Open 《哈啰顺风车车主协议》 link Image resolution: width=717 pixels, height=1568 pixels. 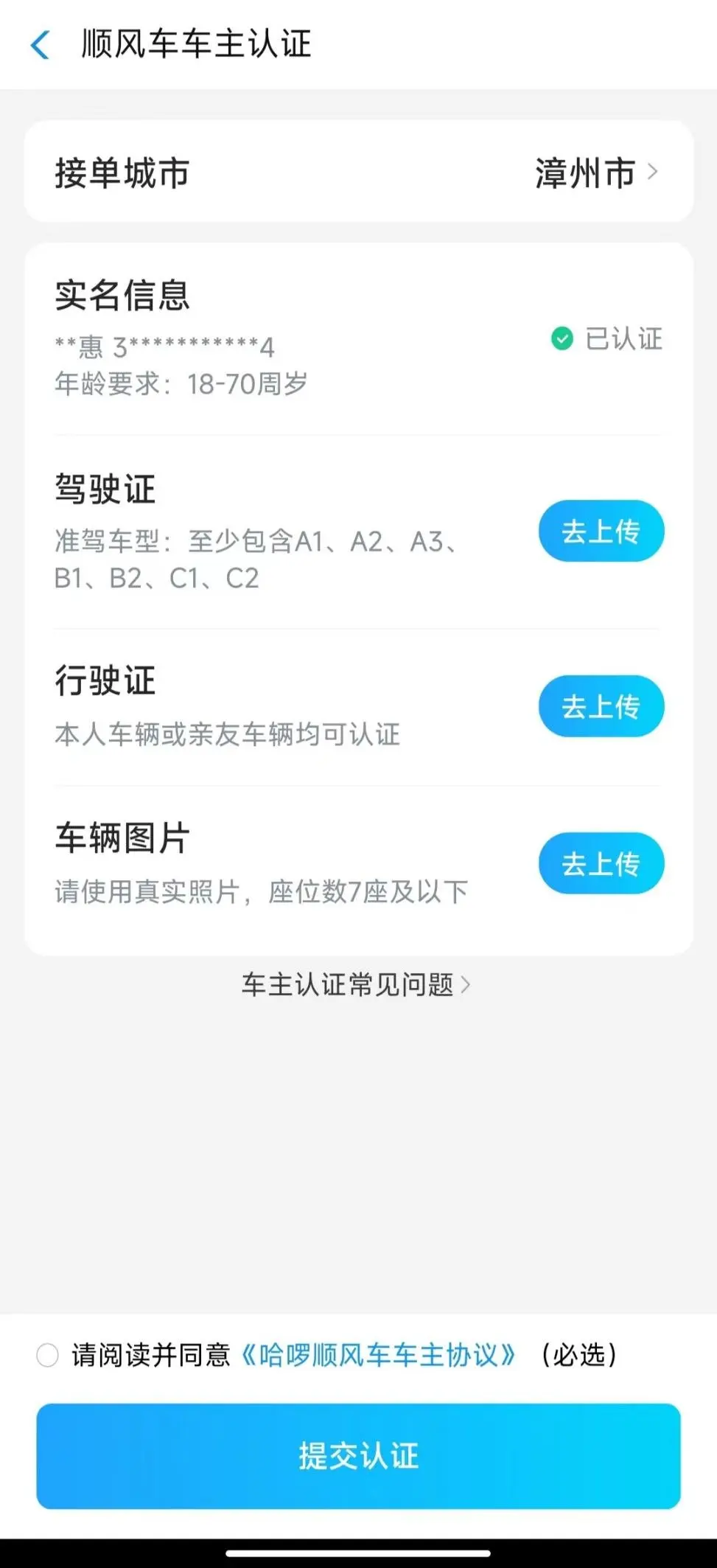(x=378, y=1355)
